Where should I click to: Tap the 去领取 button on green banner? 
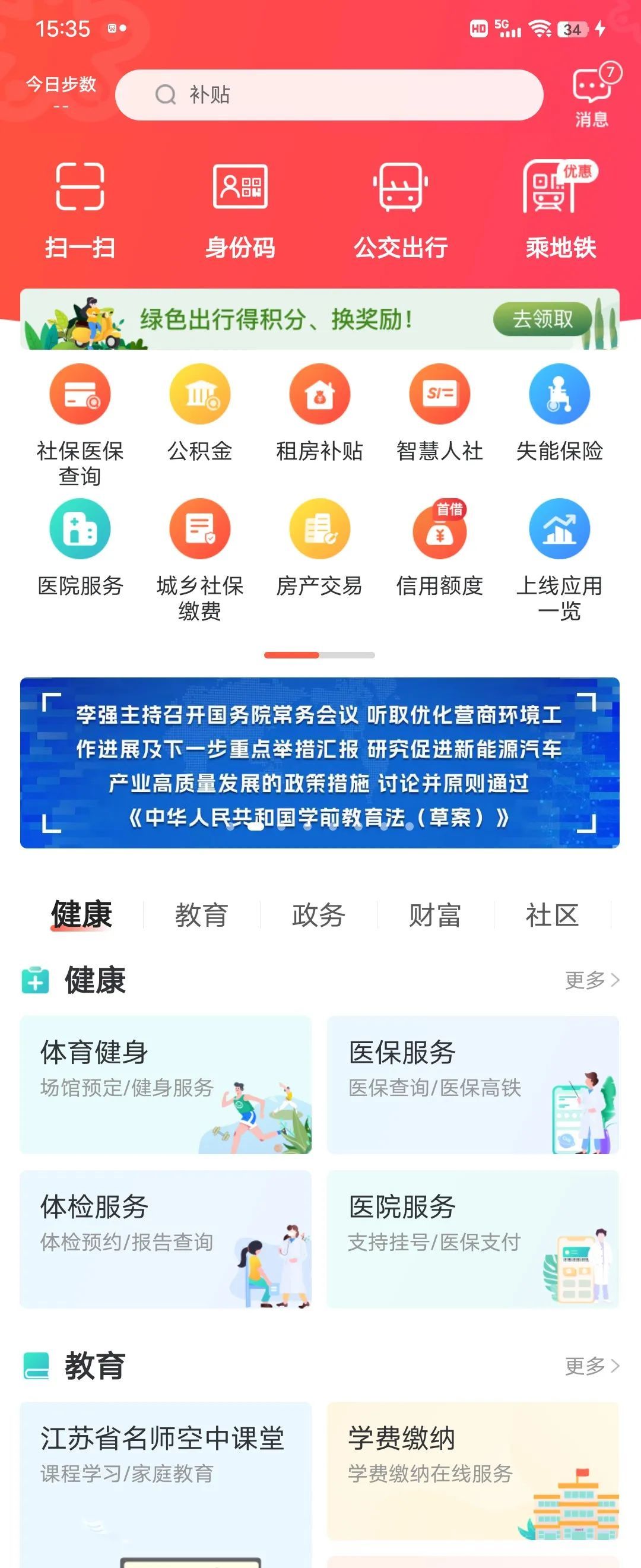pyautogui.click(x=542, y=319)
